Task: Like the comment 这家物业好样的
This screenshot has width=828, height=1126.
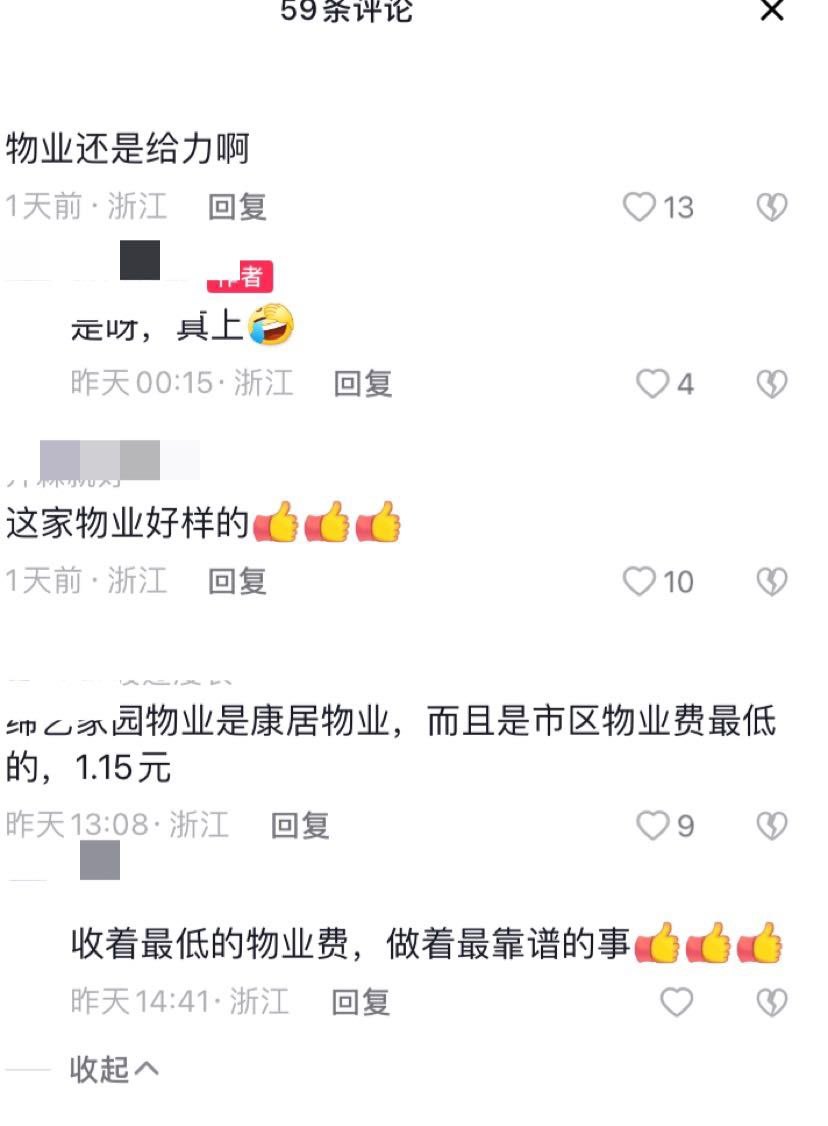Action: point(639,581)
